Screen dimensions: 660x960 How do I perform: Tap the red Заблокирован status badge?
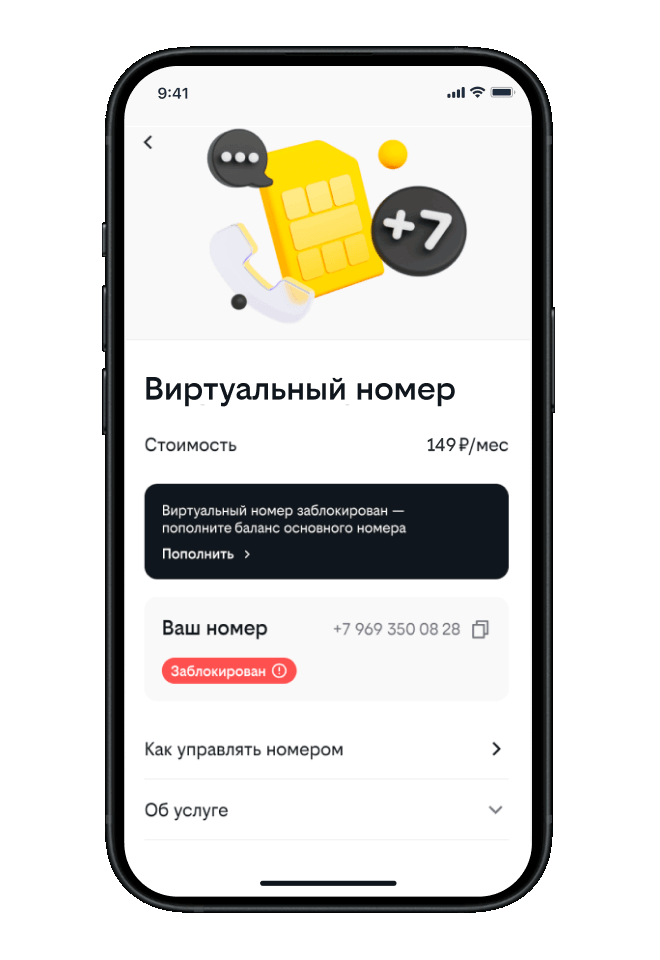[229, 671]
